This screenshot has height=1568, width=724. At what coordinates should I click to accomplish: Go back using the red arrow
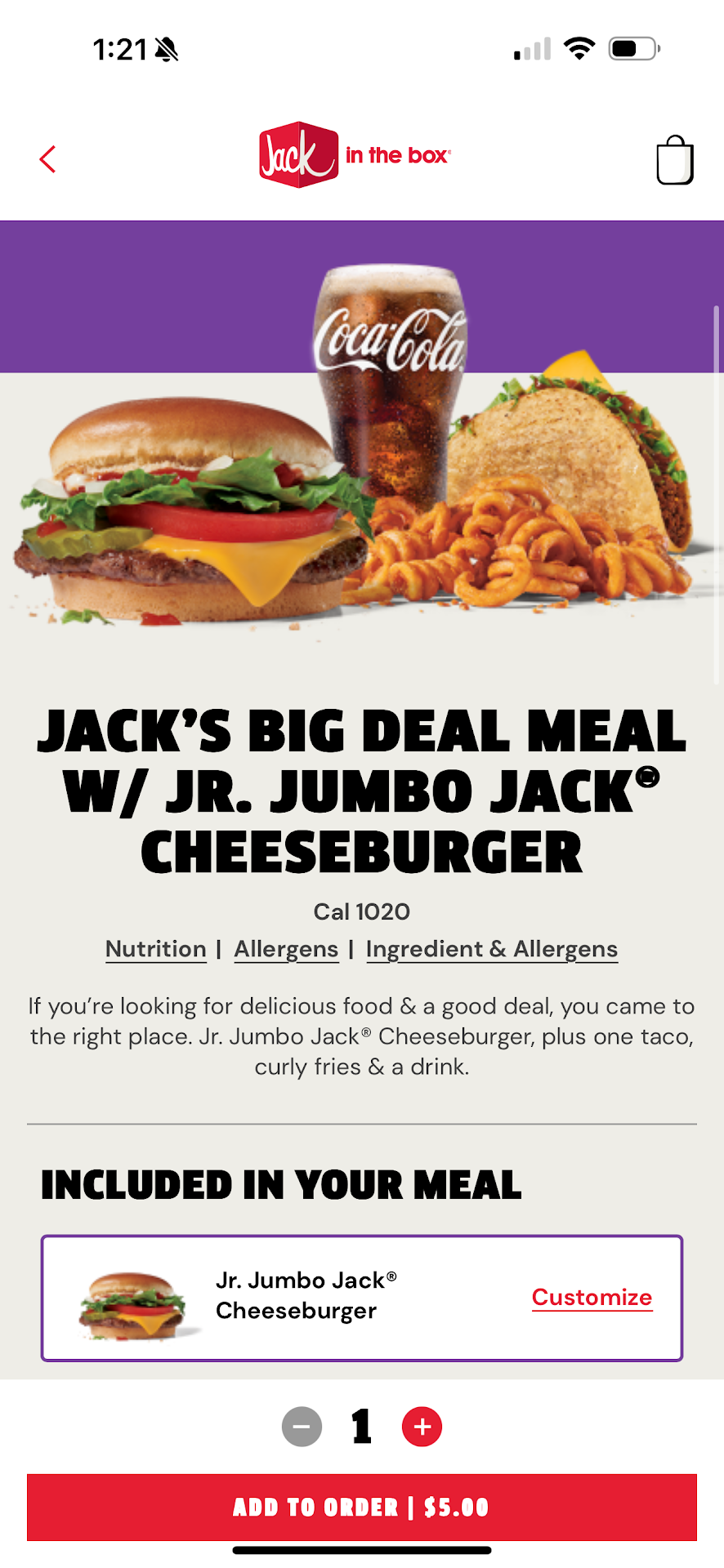tap(48, 159)
